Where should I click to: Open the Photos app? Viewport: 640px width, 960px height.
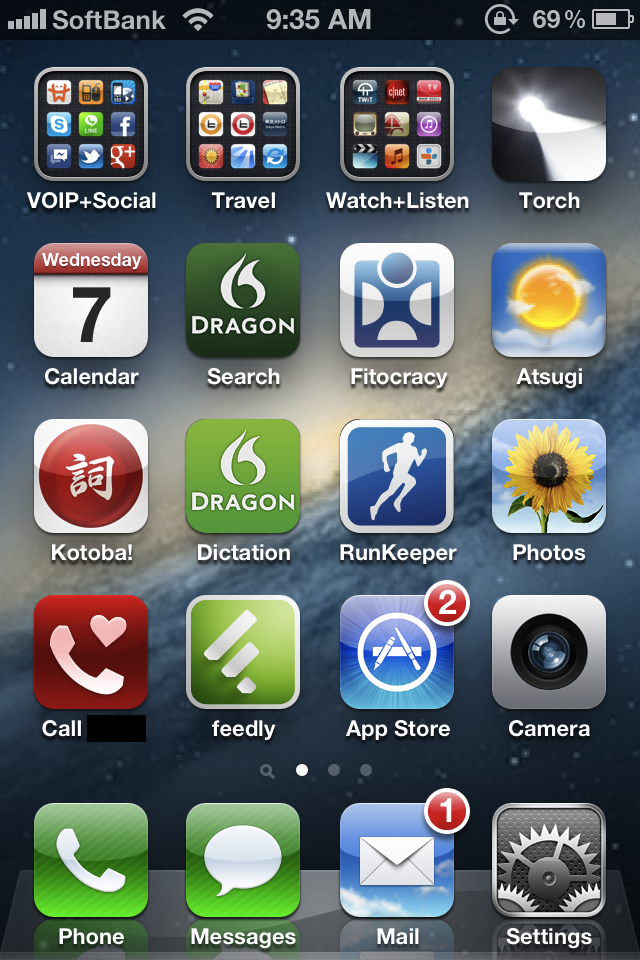[549, 476]
